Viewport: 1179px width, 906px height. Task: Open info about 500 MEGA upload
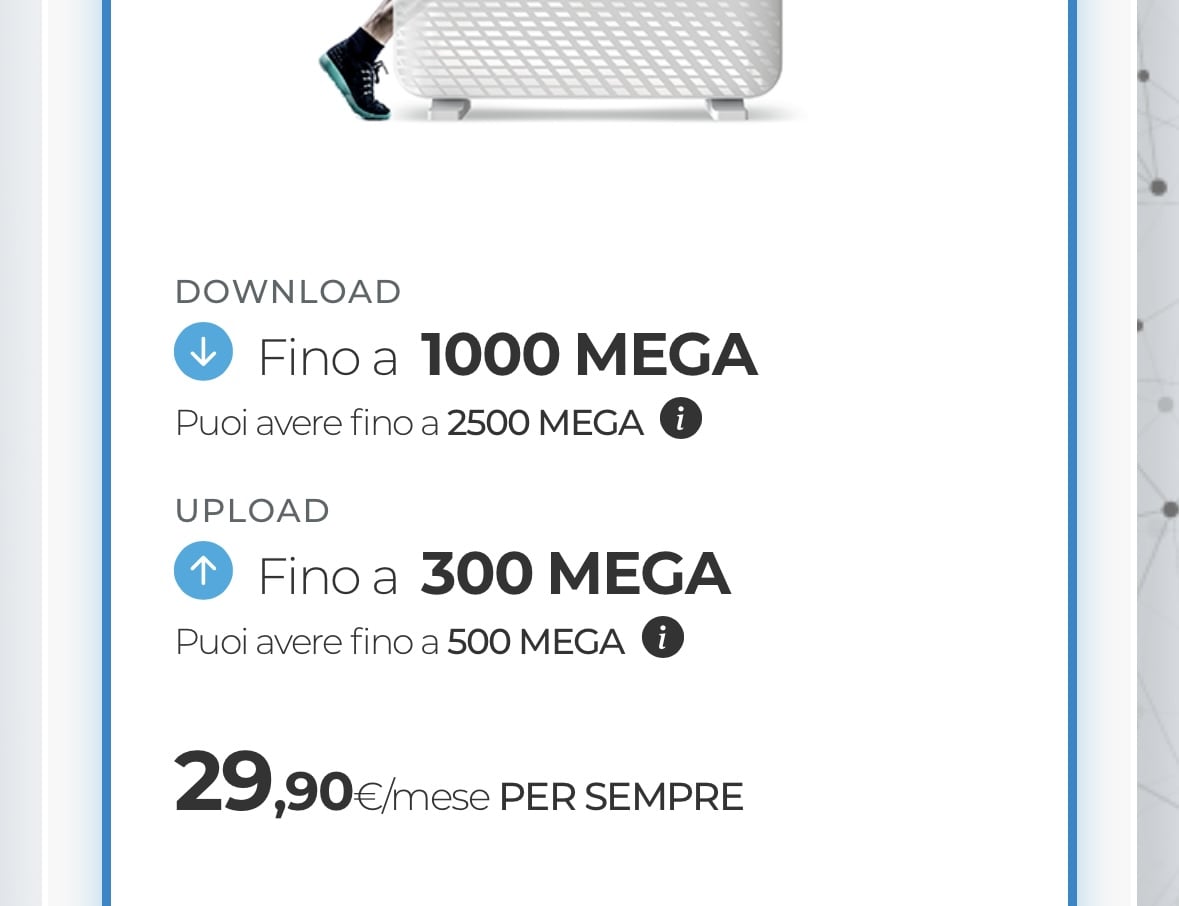click(662, 637)
